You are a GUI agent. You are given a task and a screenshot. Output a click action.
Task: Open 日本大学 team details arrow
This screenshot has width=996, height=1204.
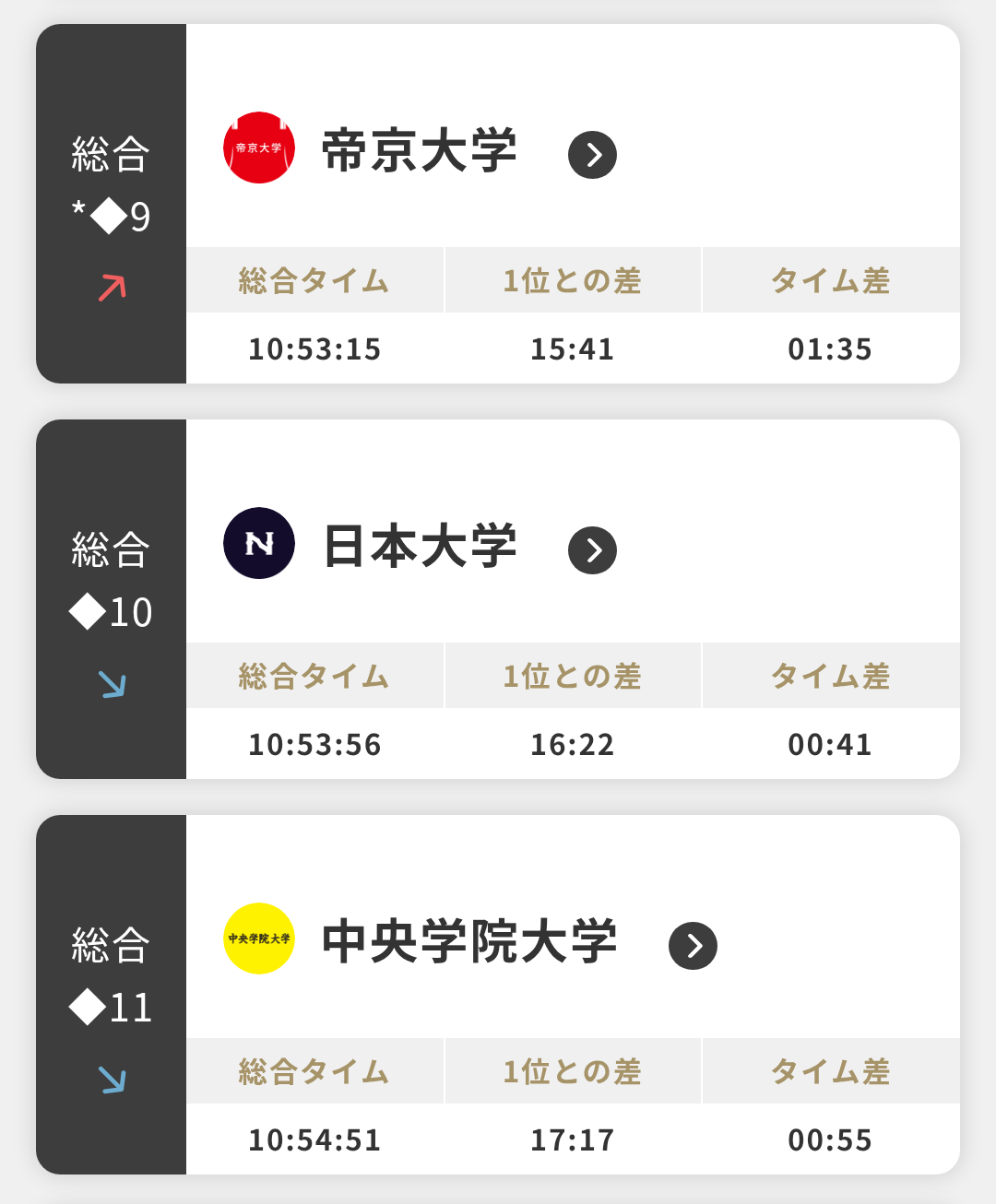pyautogui.click(x=592, y=550)
